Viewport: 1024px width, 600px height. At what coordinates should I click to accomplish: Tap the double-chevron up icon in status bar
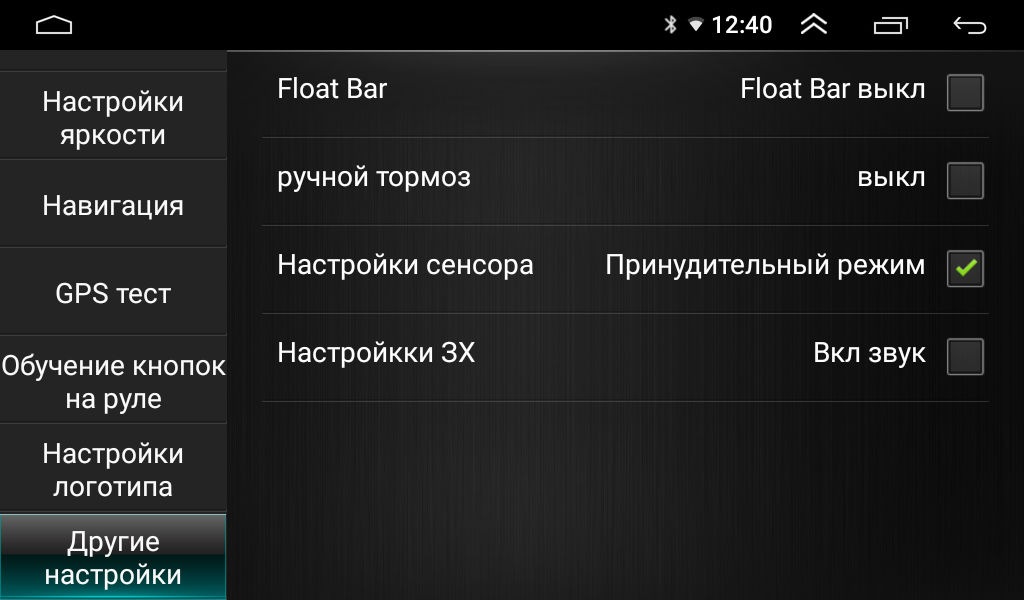pyautogui.click(x=814, y=25)
